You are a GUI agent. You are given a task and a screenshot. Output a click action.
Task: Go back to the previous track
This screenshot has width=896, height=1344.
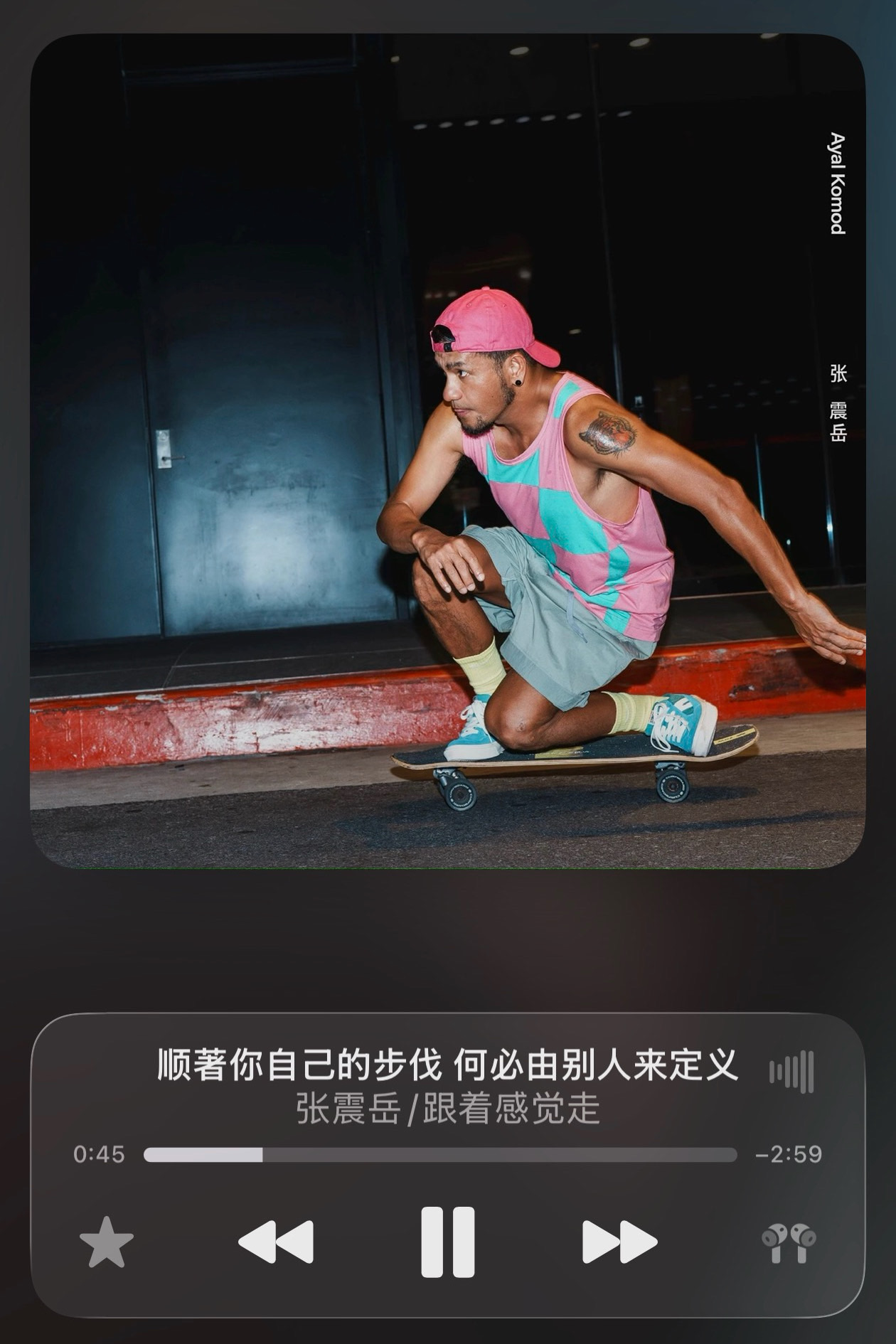coord(276,1242)
